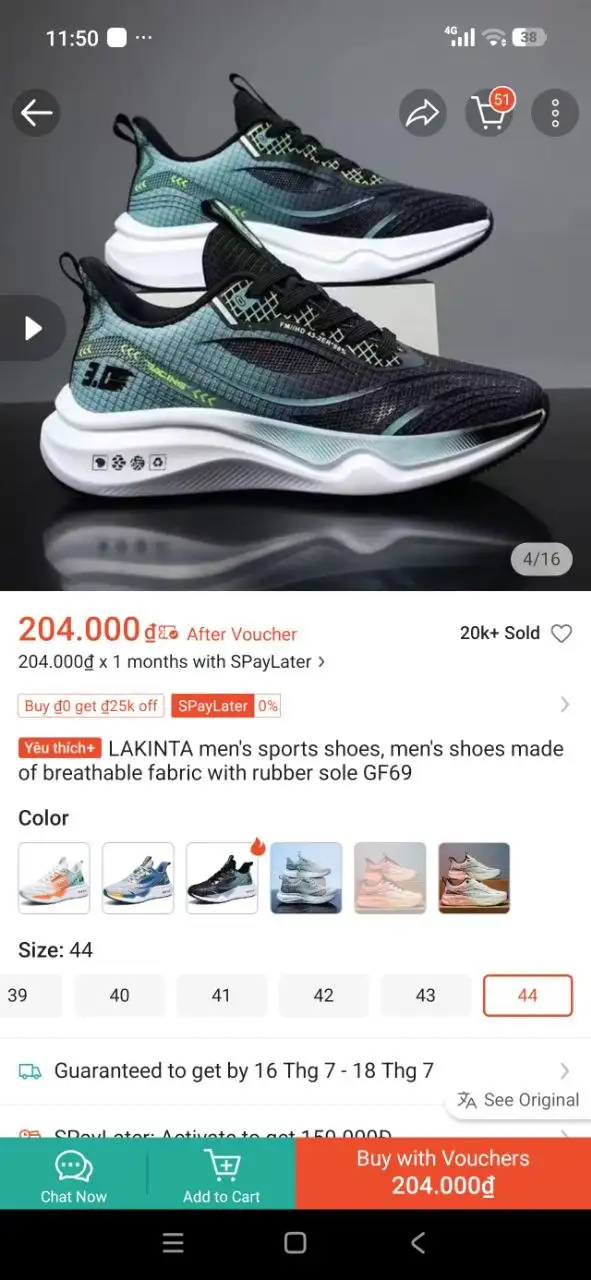The image size is (591, 1280).
Task: Select the black shoe color
Action: coord(222,878)
